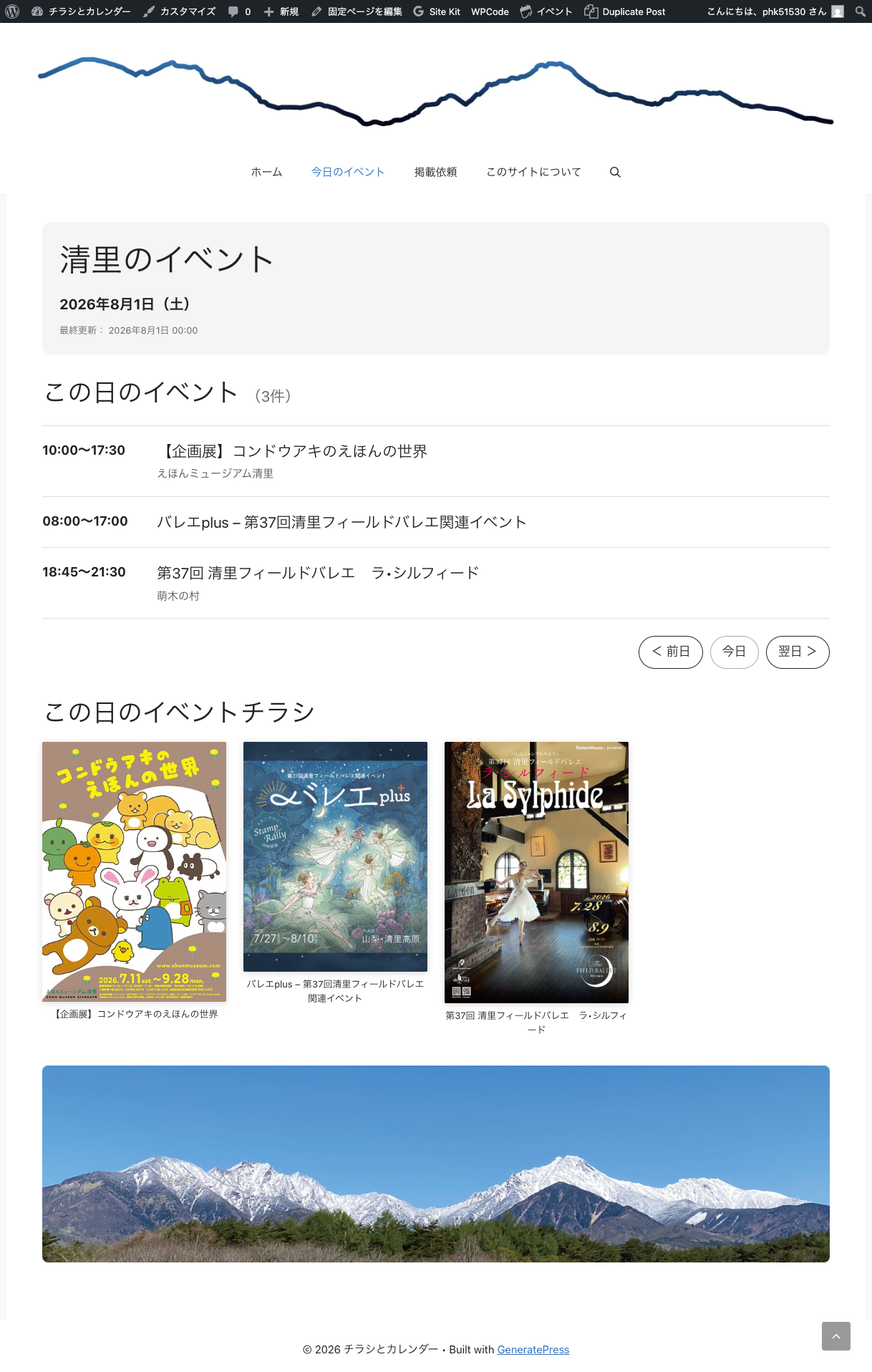Open the 新規 add-new admin item

[x=281, y=11]
